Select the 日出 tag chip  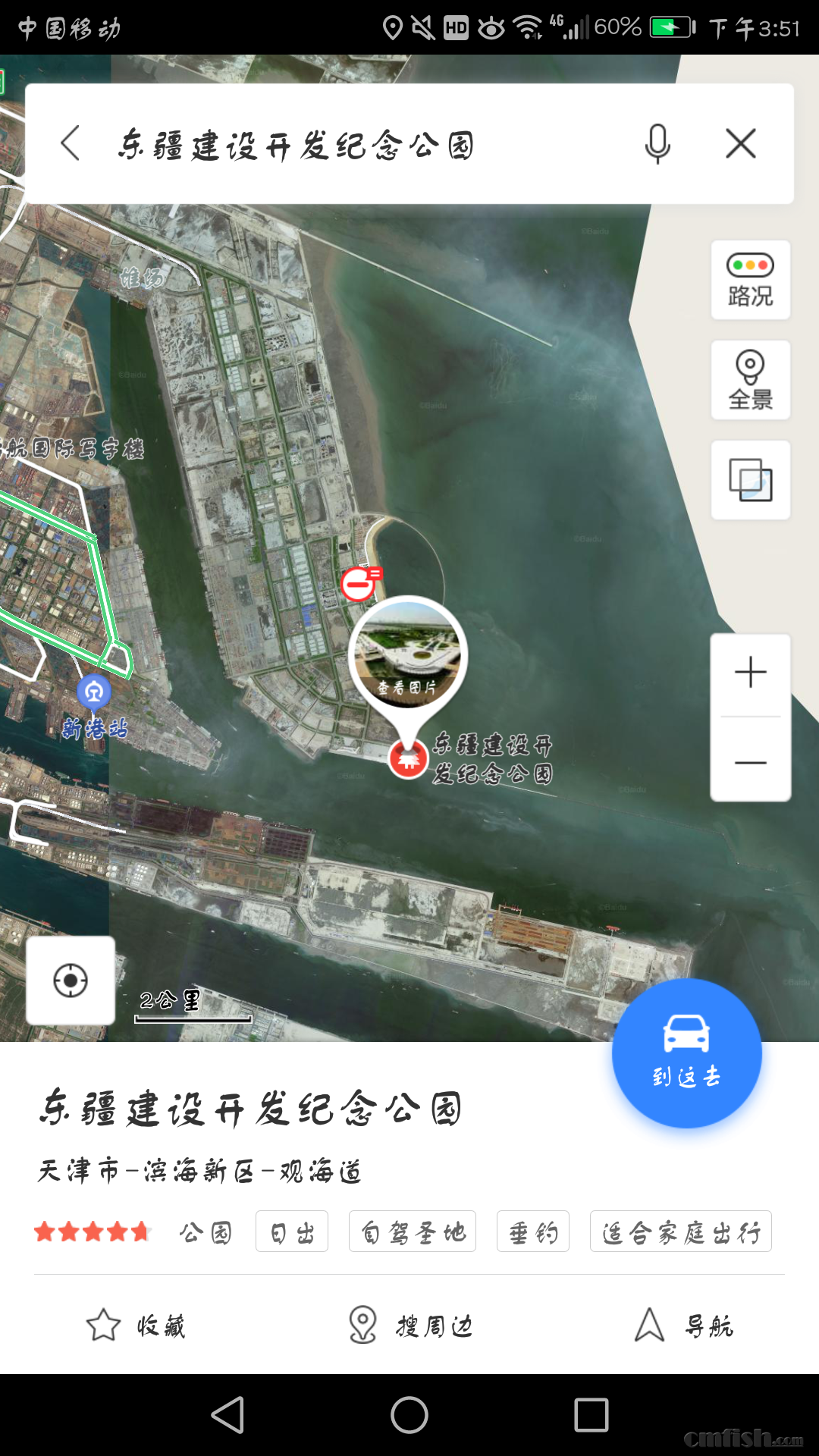(292, 1232)
